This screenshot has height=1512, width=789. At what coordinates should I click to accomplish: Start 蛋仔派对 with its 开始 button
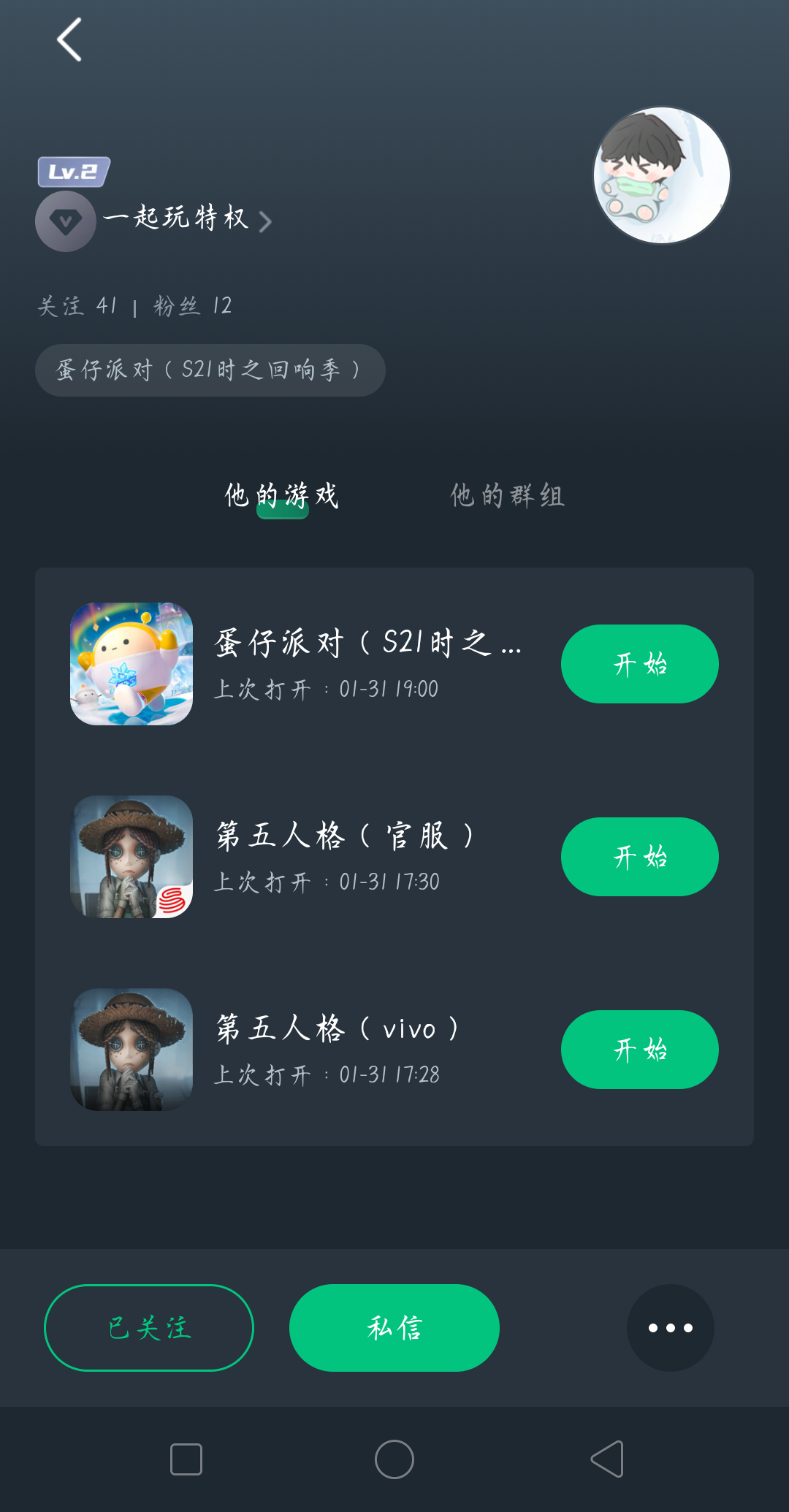(x=640, y=664)
